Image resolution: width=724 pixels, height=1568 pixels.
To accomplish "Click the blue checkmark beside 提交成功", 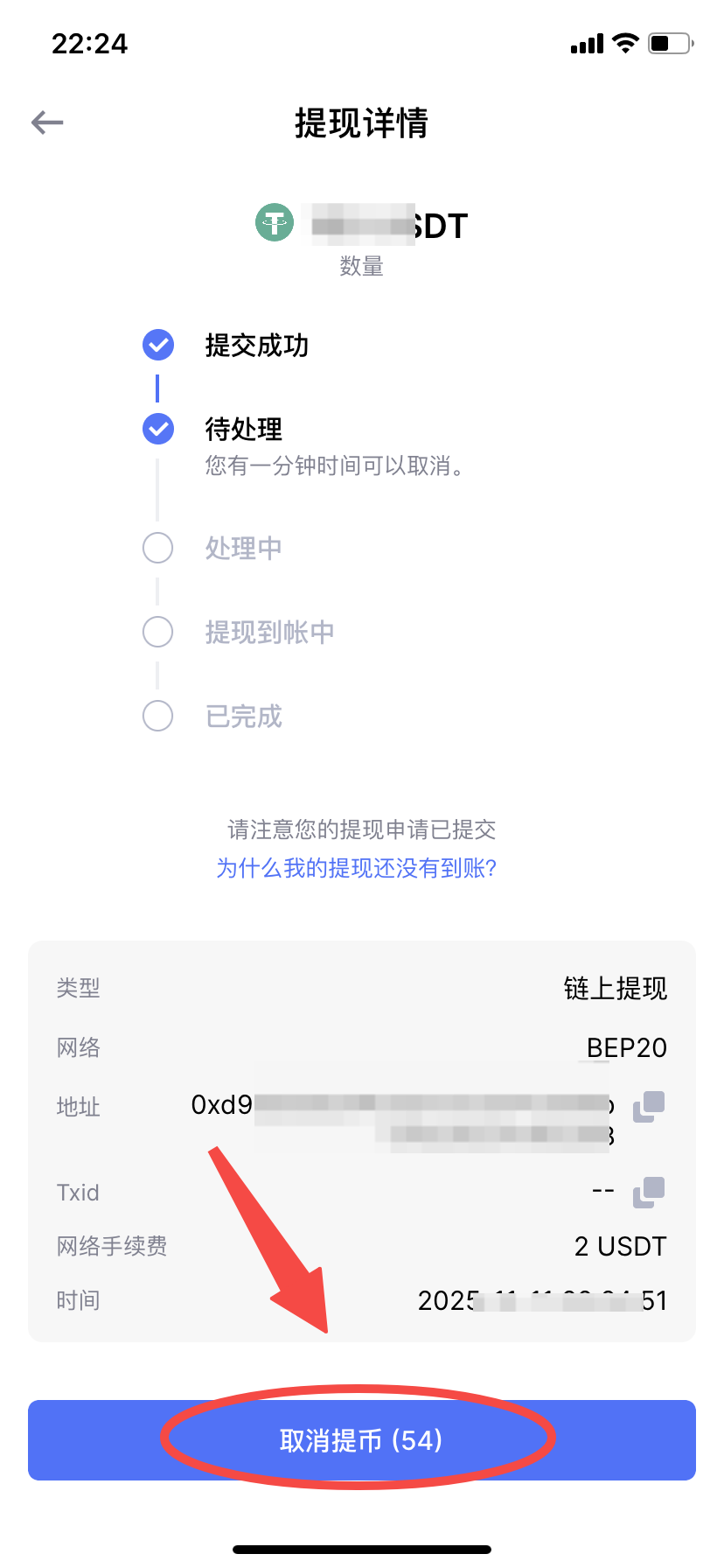I will [157, 345].
